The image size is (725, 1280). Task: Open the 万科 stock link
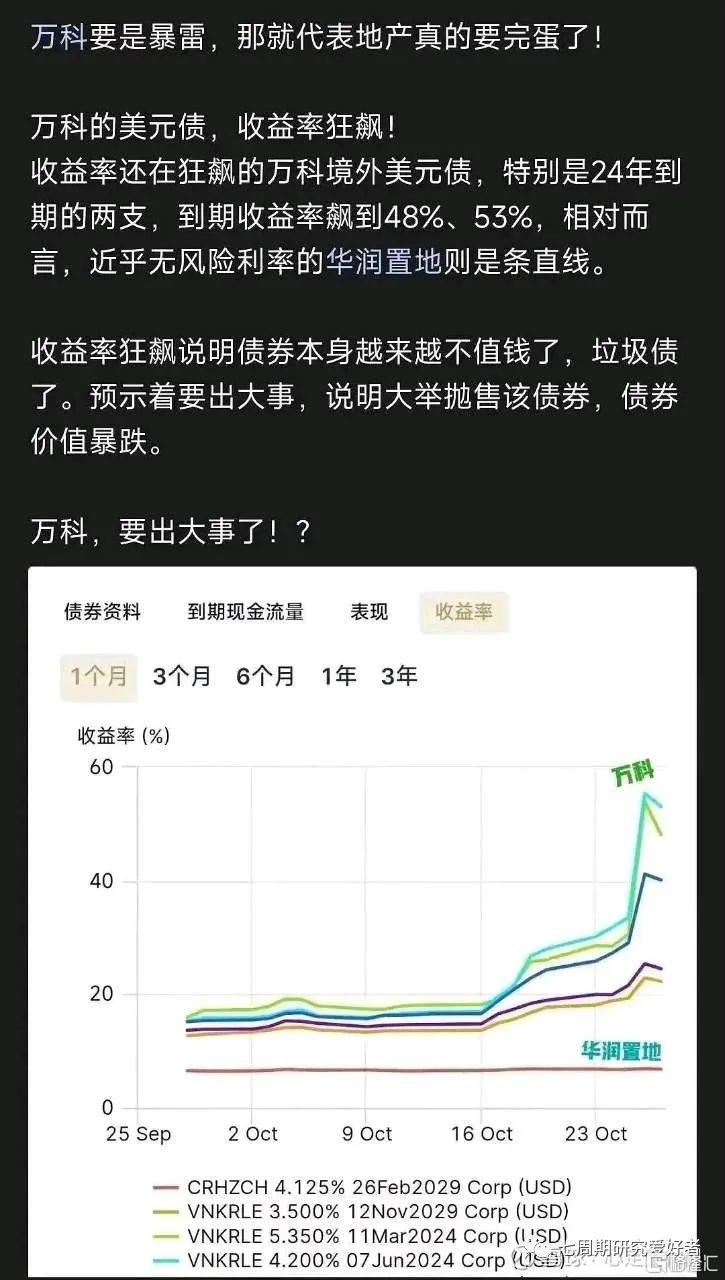59,39
